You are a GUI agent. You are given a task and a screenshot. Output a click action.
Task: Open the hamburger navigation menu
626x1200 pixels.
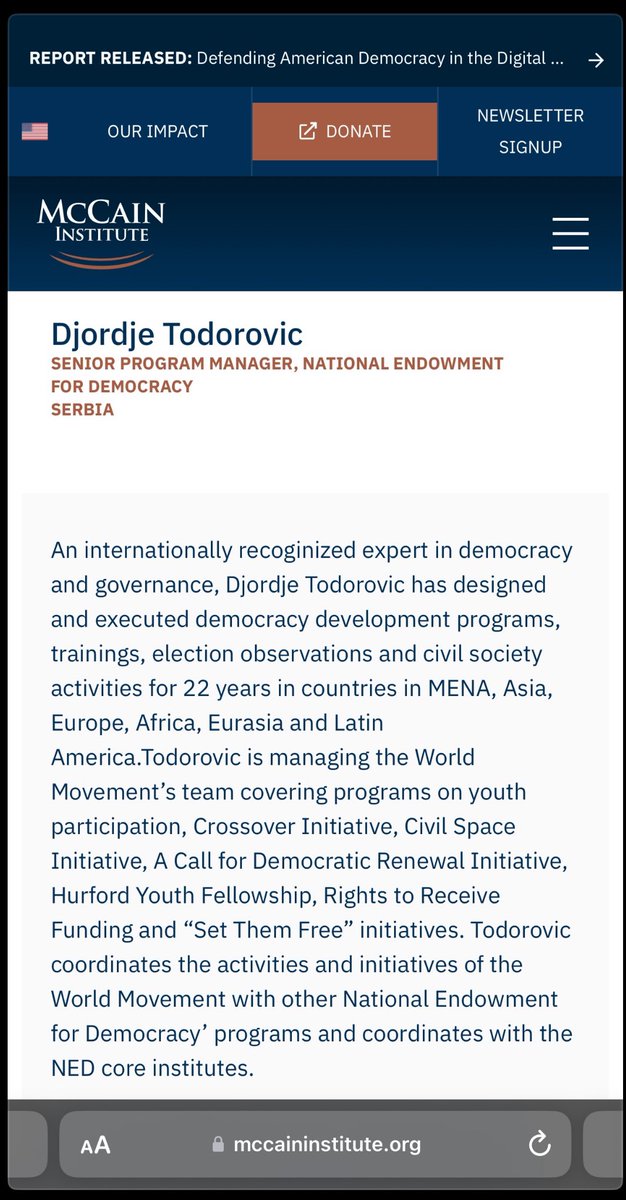[570, 233]
